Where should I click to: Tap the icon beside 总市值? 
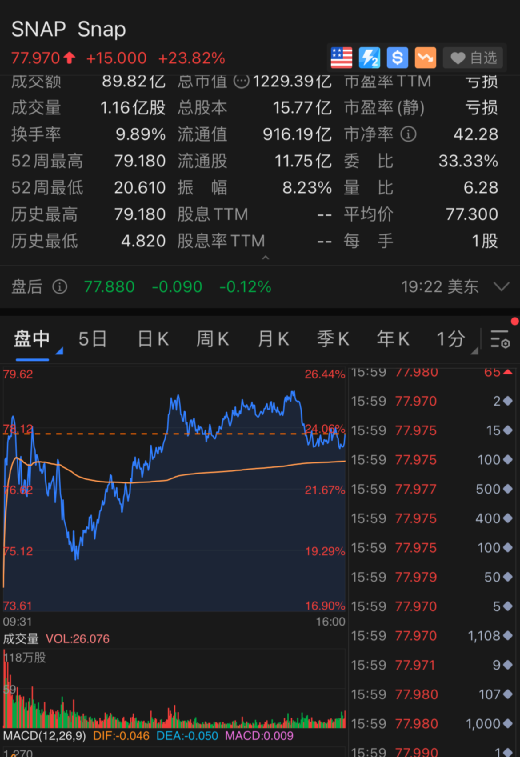point(241,81)
